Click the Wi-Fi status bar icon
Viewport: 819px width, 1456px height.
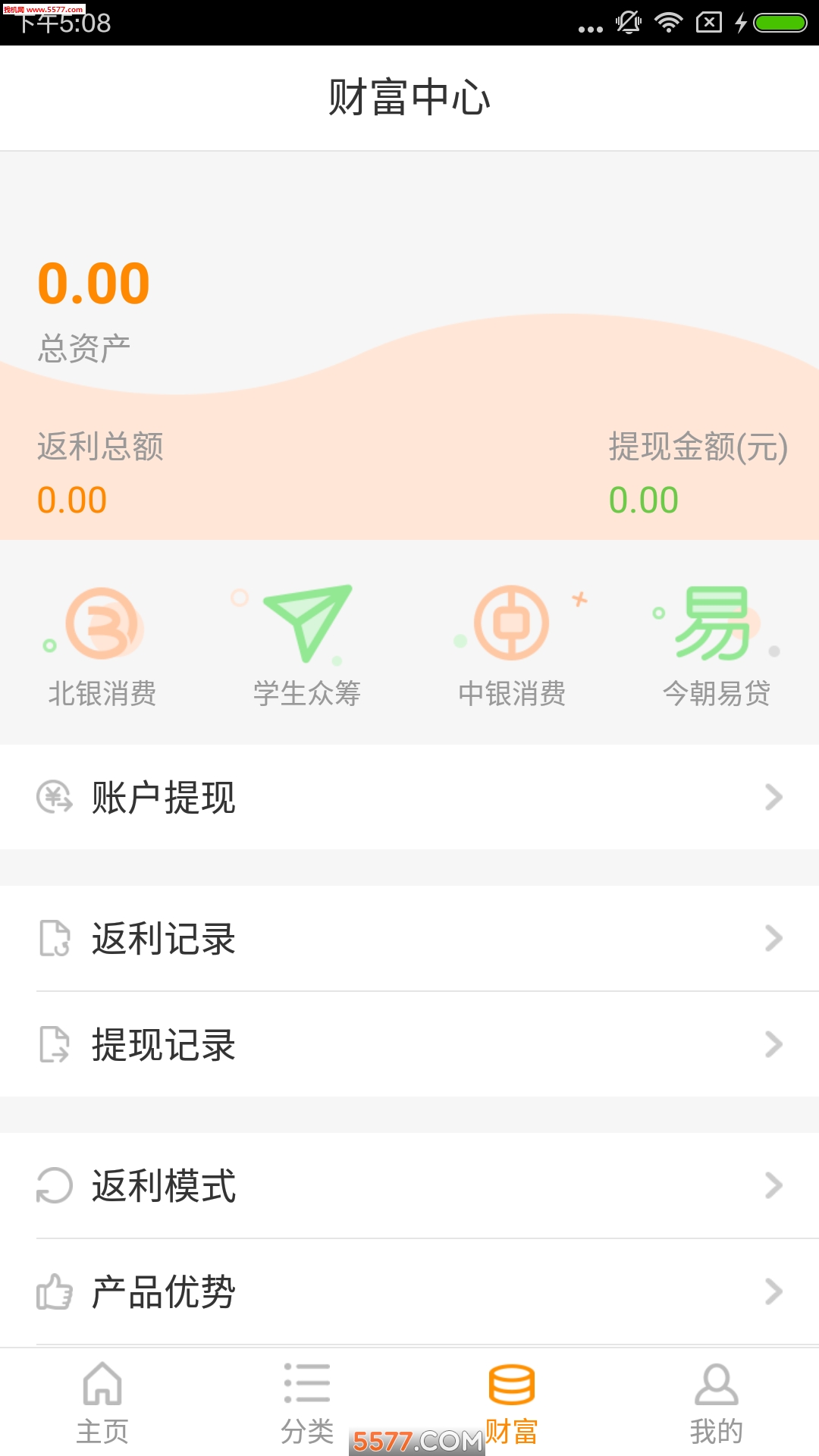pyautogui.click(x=668, y=23)
